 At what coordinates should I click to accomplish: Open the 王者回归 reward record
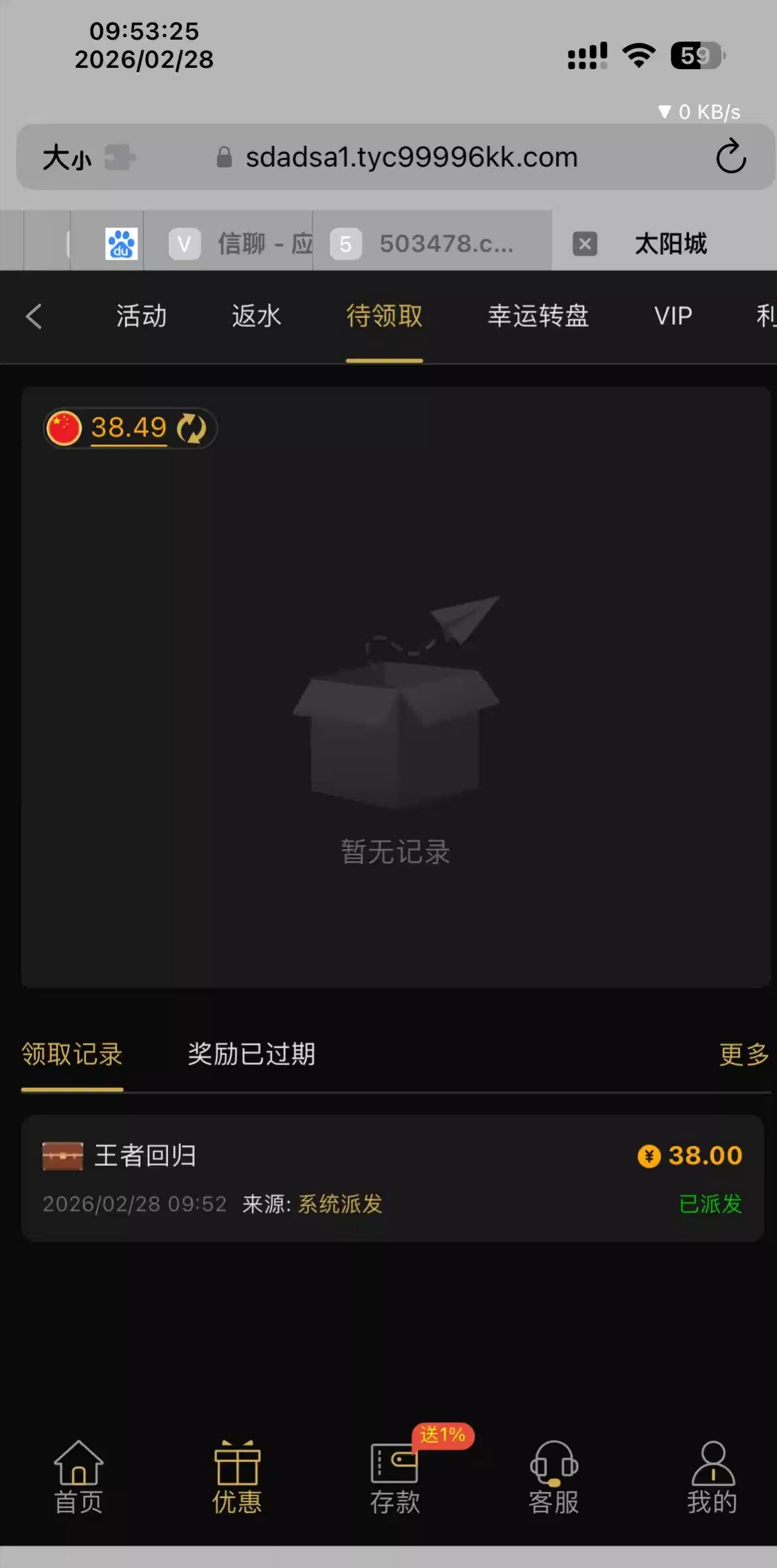click(x=392, y=1178)
